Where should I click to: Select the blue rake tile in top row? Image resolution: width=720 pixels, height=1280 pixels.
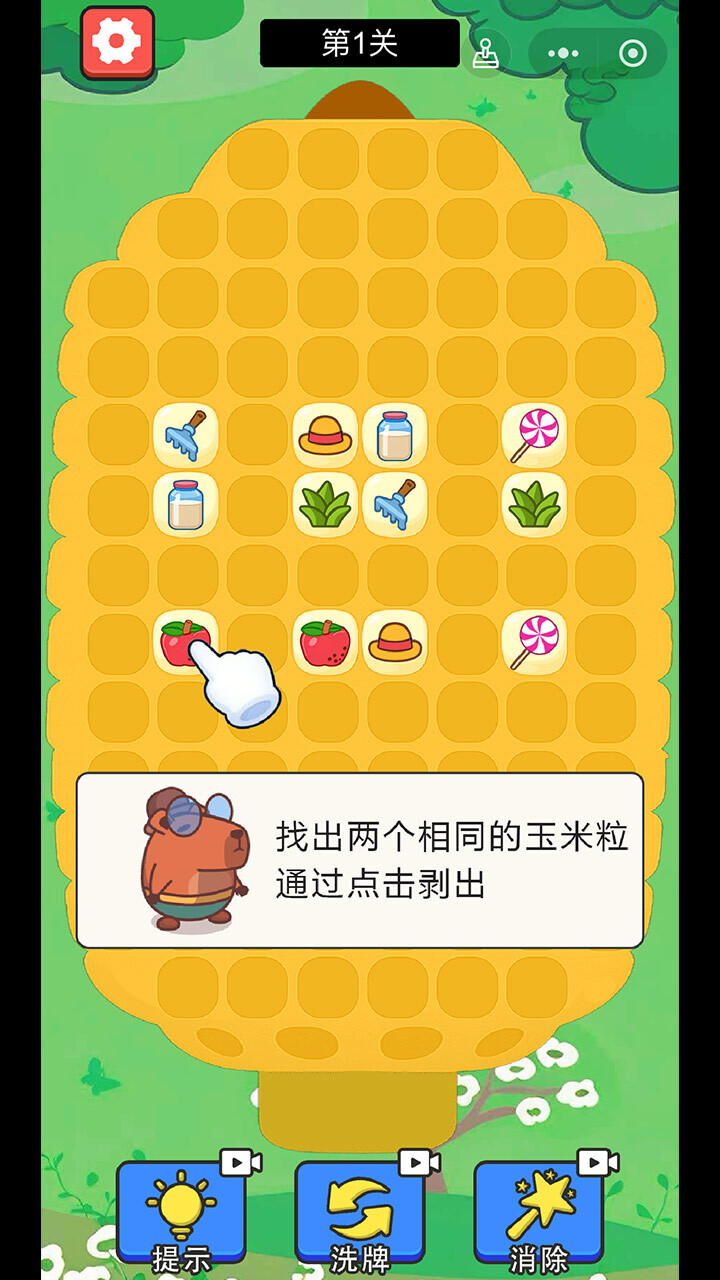(x=186, y=436)
